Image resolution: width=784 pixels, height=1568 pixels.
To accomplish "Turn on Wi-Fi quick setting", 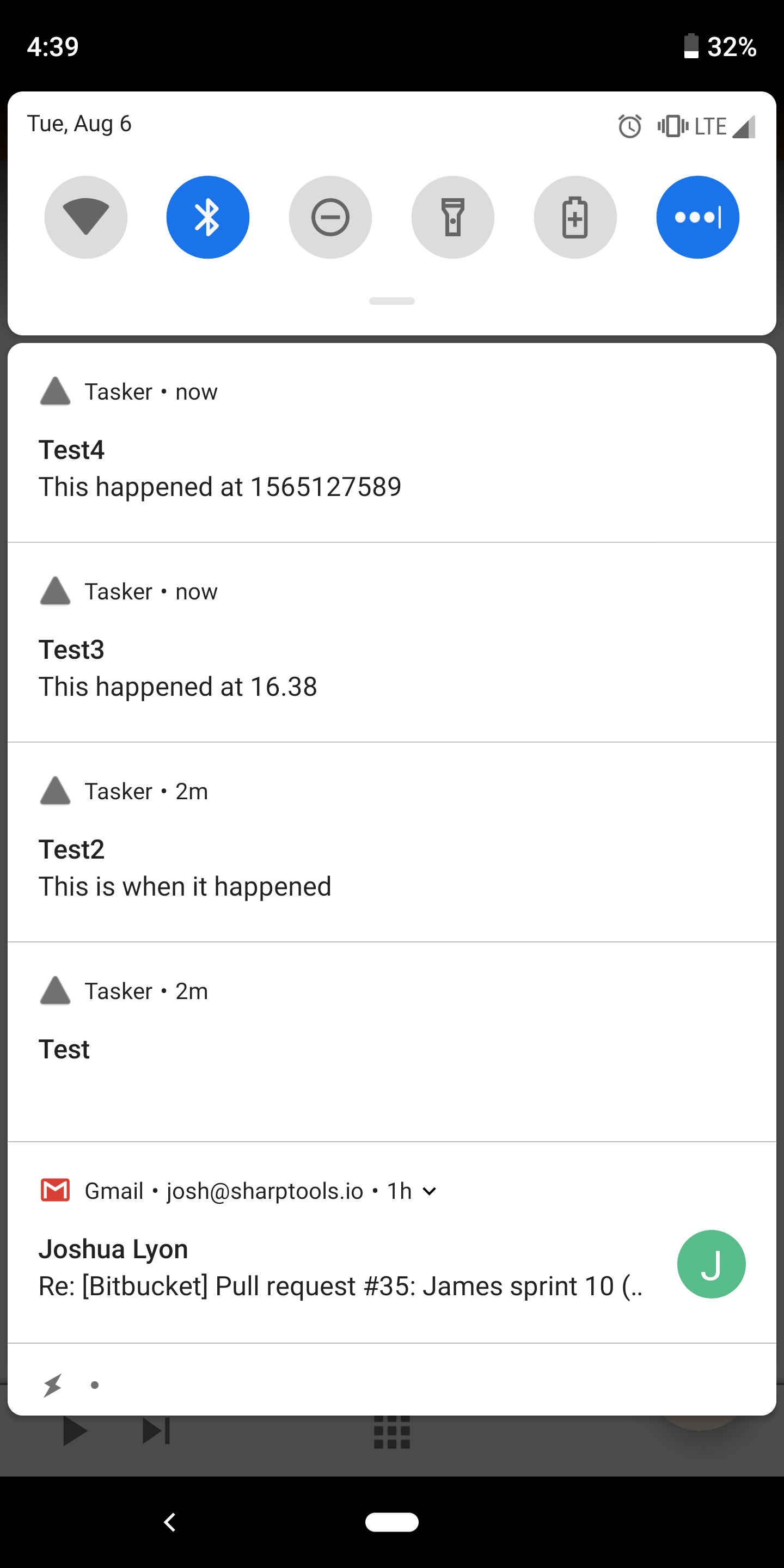I will pos(86,217).
